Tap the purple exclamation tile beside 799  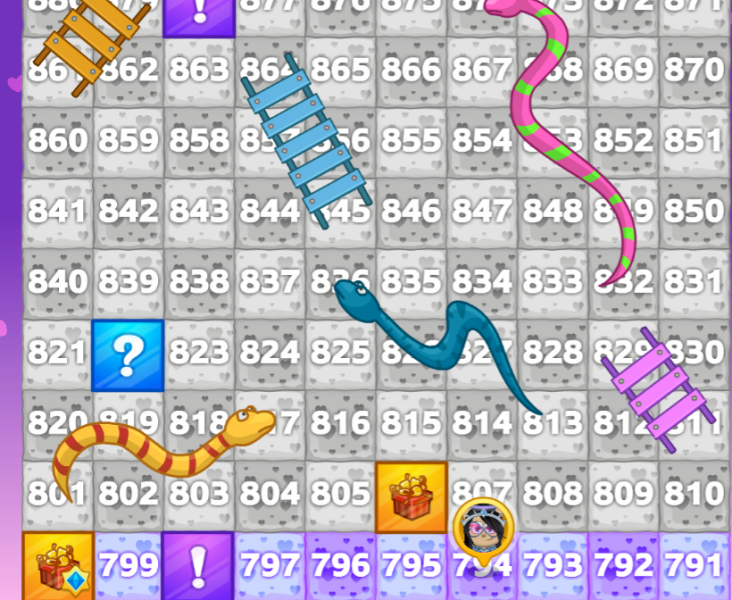click(198, 566)
